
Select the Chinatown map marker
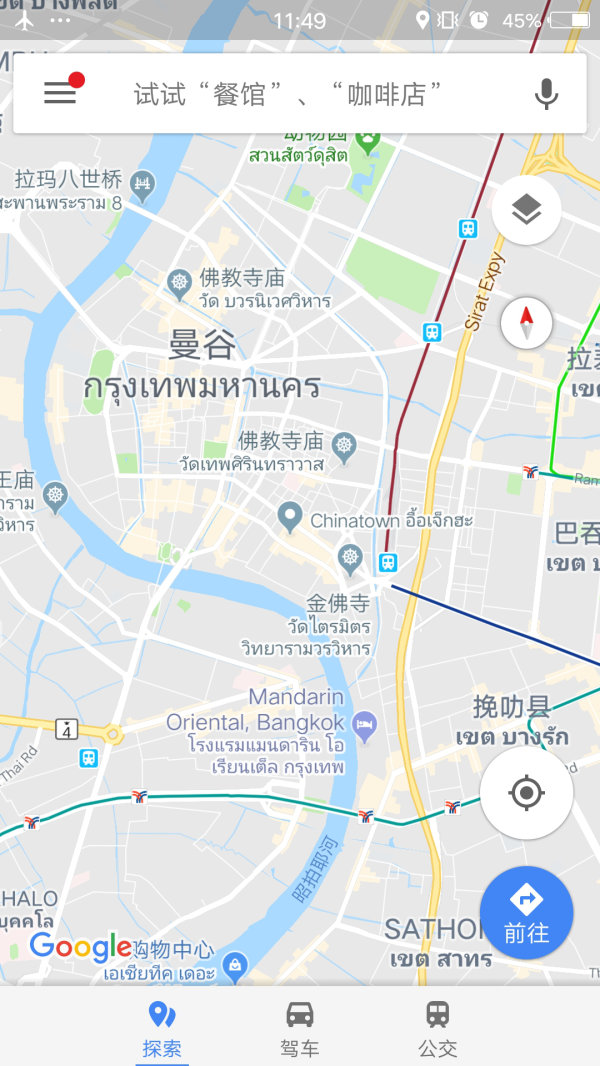pos(291,516)
